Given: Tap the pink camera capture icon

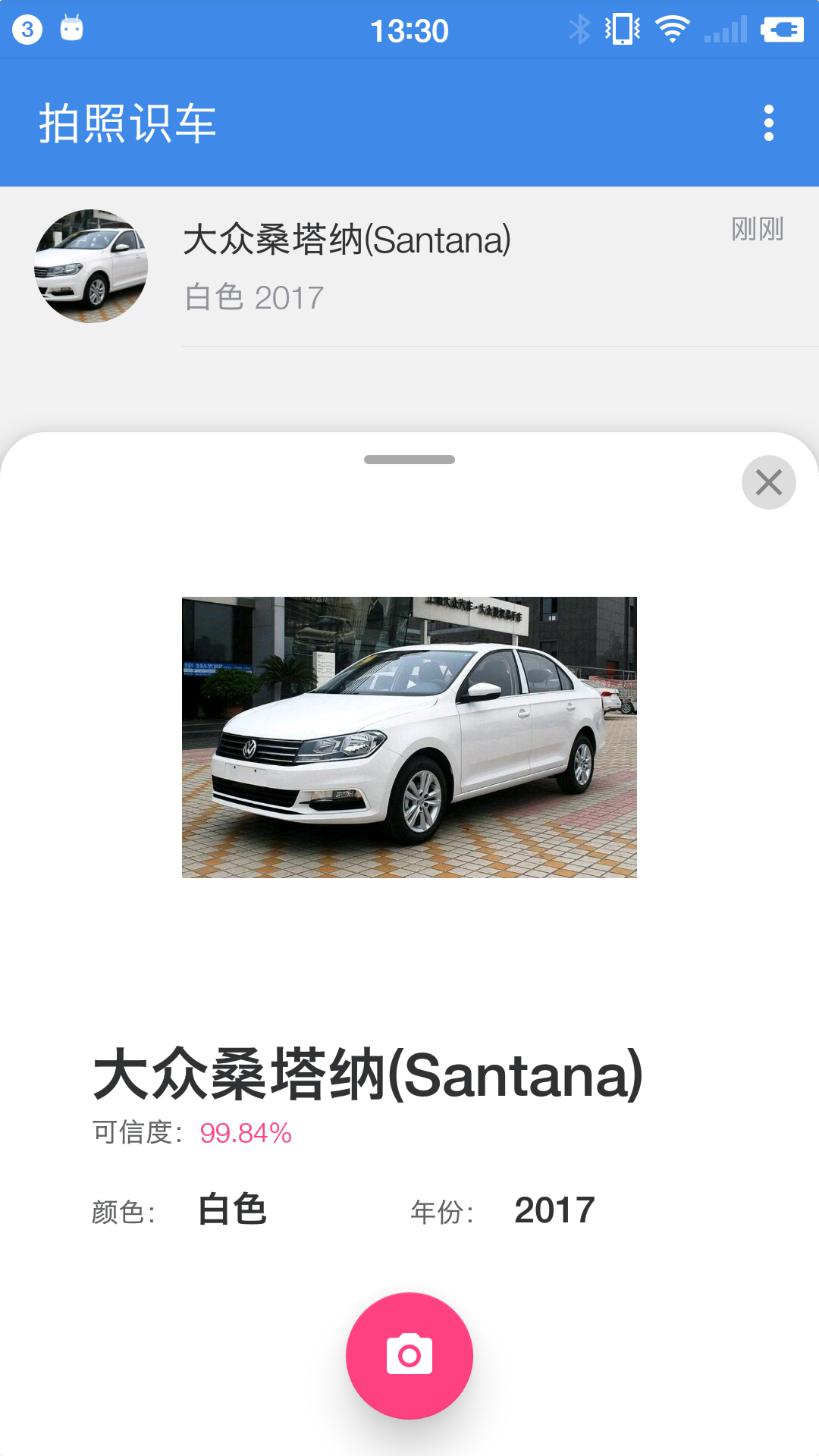Looking at the screenshot, I should click(409, 1356).
